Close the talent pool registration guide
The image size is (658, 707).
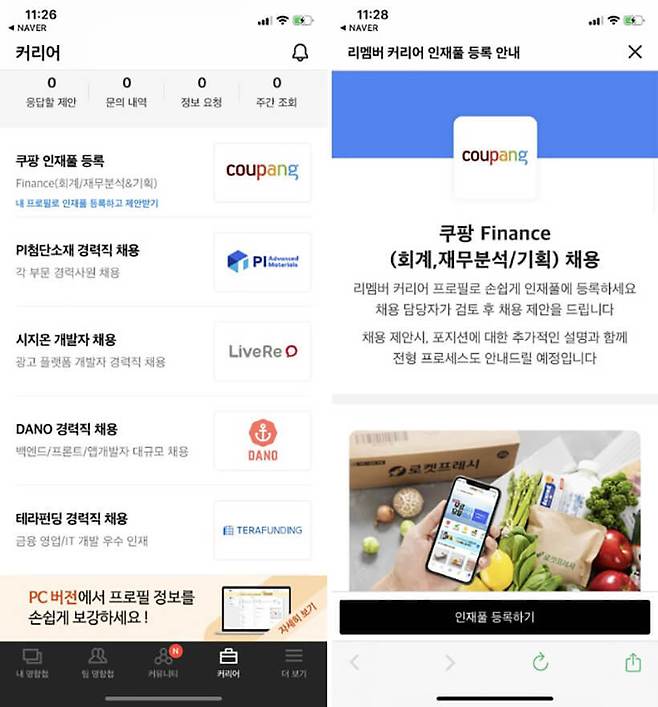634,52
